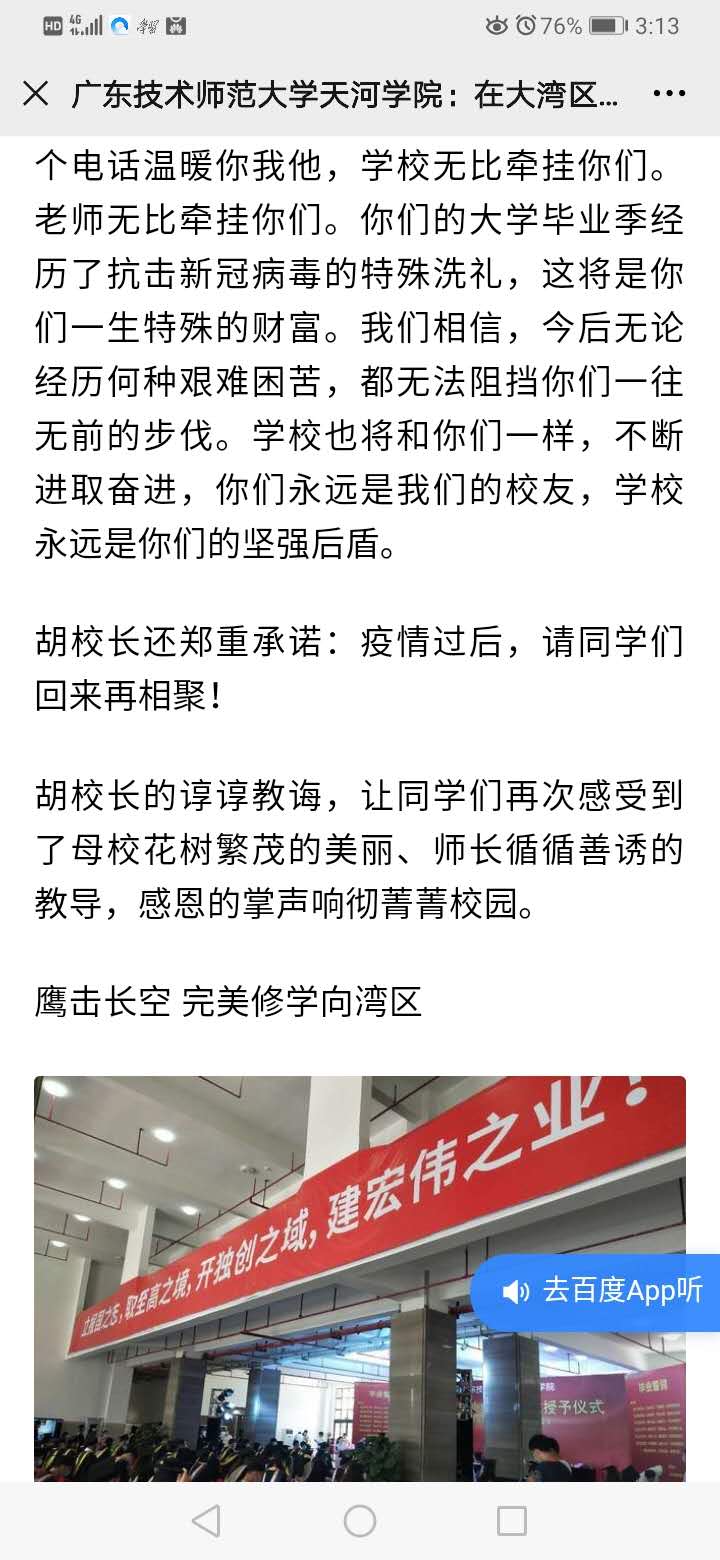Screen dimensions: 720x1560
Task: Tap the 去百度App听 audio button
Action: click(x=602, y=1291)
